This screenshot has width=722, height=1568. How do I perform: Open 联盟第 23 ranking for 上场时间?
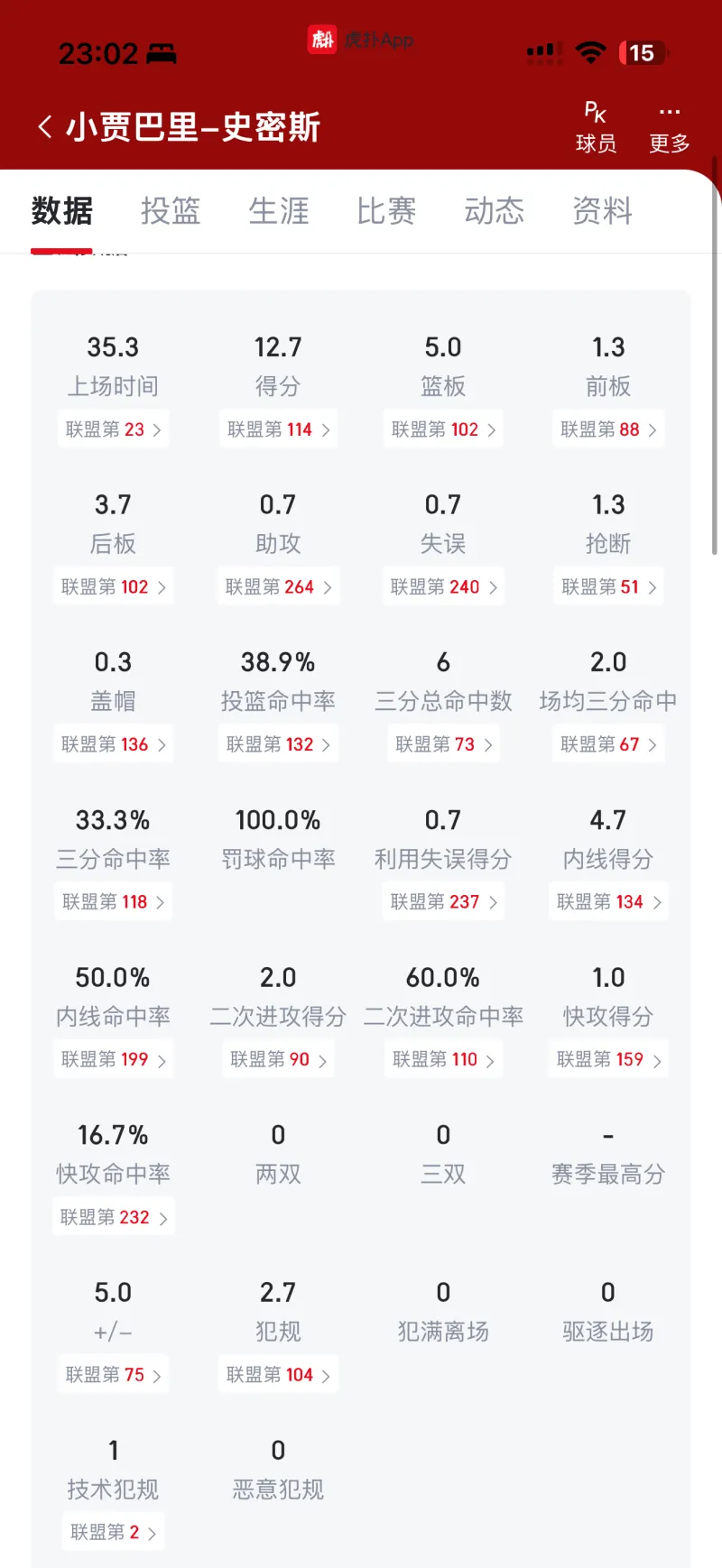(x=113, y=429)
